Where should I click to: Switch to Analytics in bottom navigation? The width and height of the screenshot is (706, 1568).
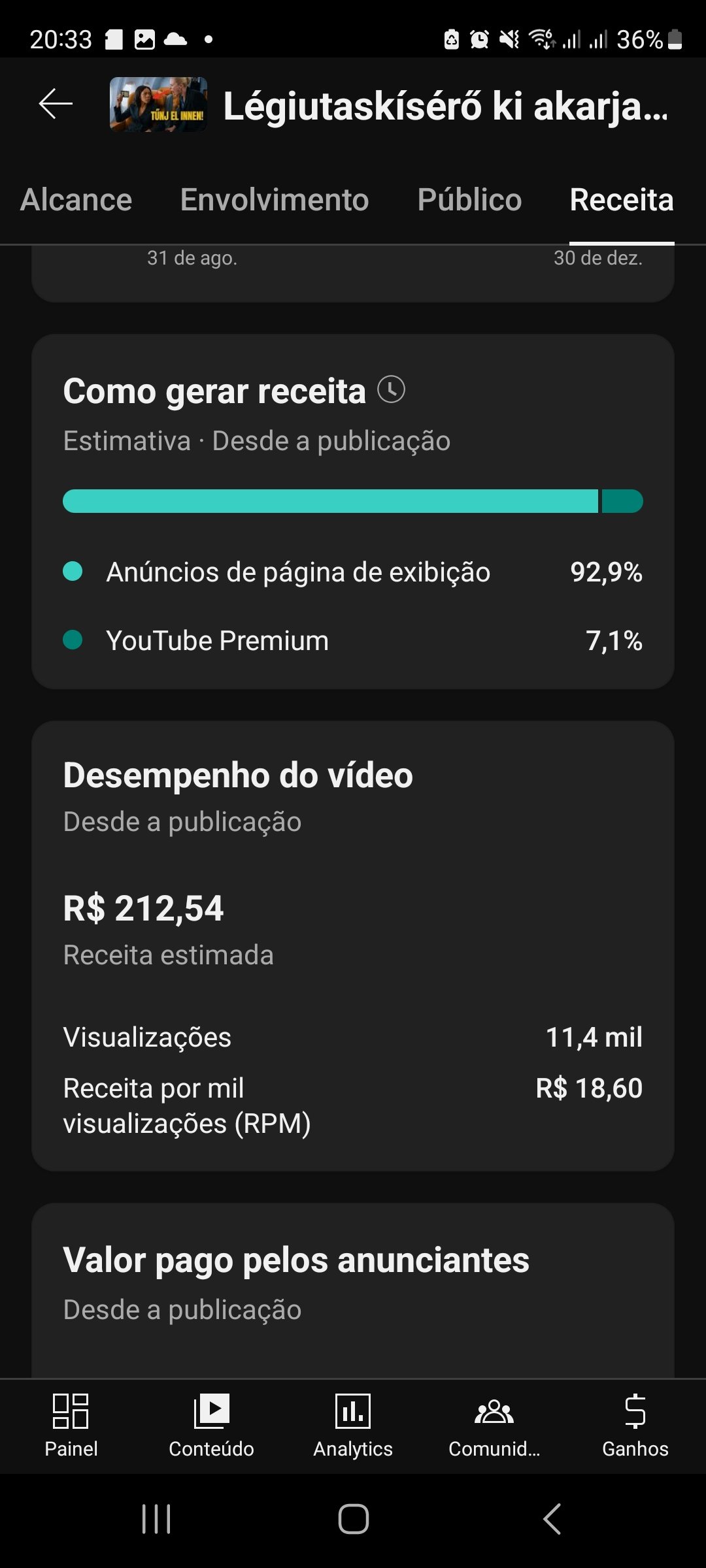click(x=353, y=1426)
